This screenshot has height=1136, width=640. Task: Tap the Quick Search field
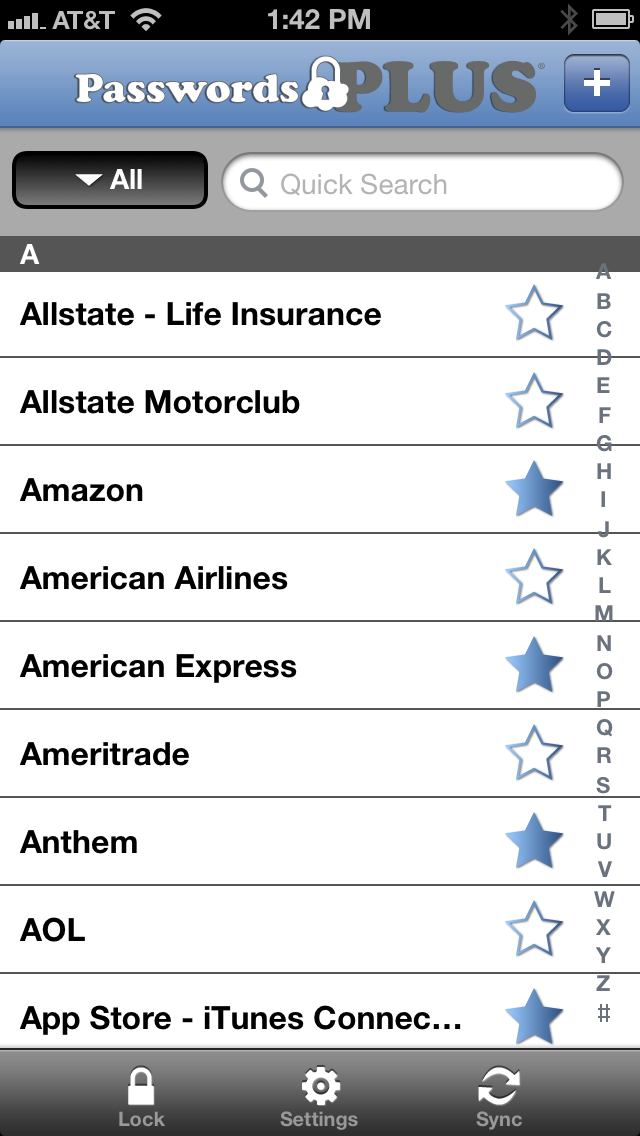click(x=422, y=183)
